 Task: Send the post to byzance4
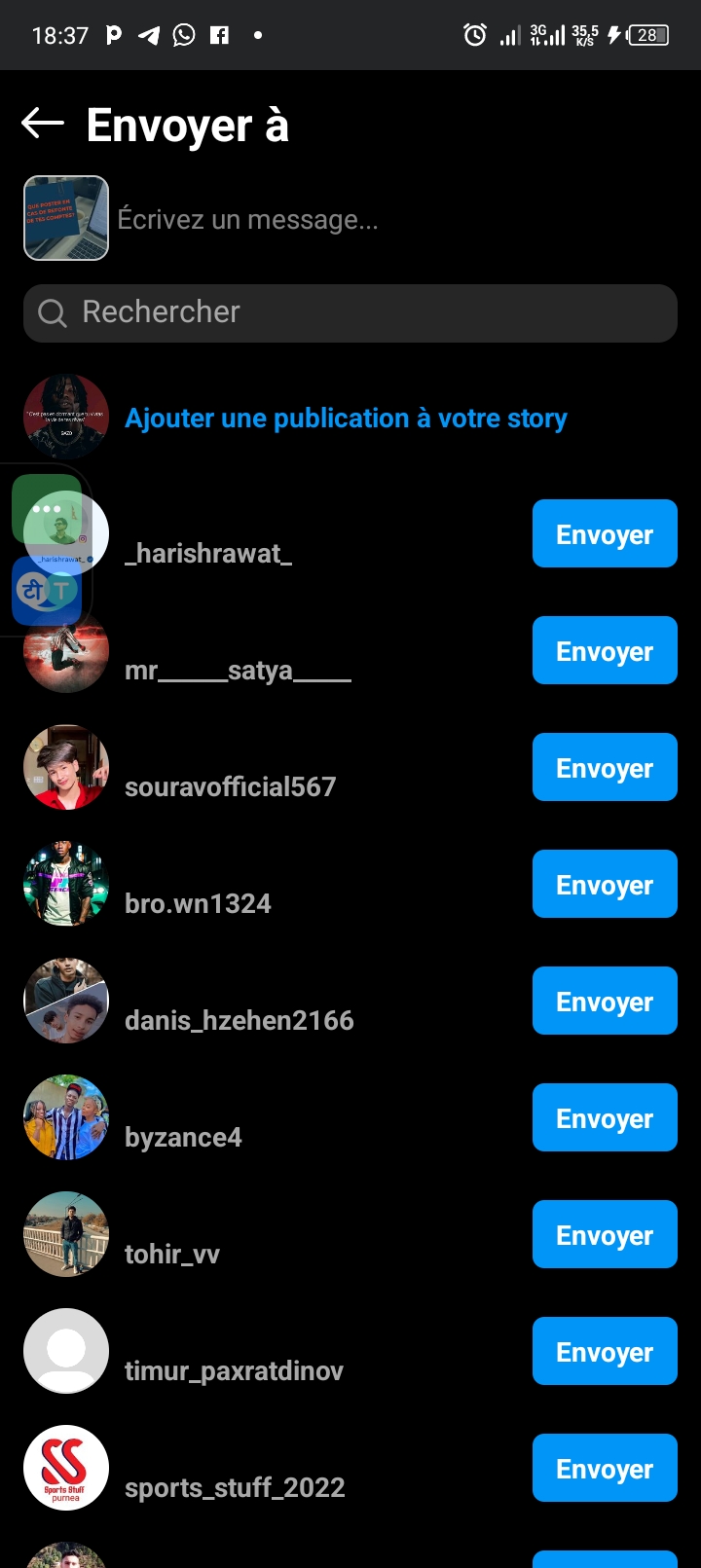pos(604,1117)
